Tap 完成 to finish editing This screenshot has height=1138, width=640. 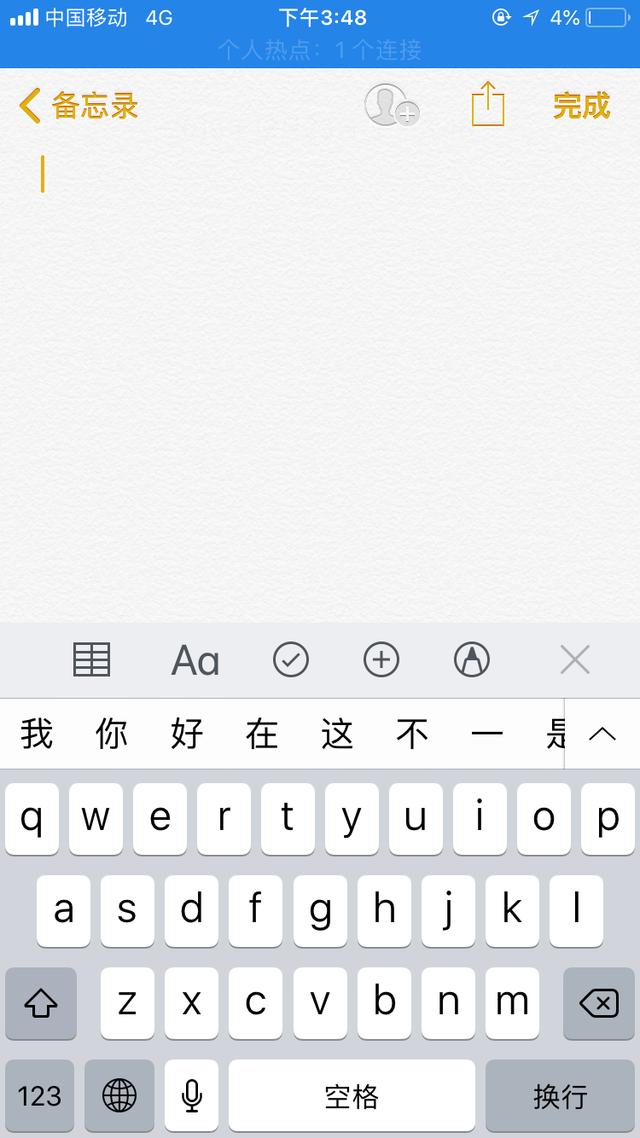click(581, 105)
